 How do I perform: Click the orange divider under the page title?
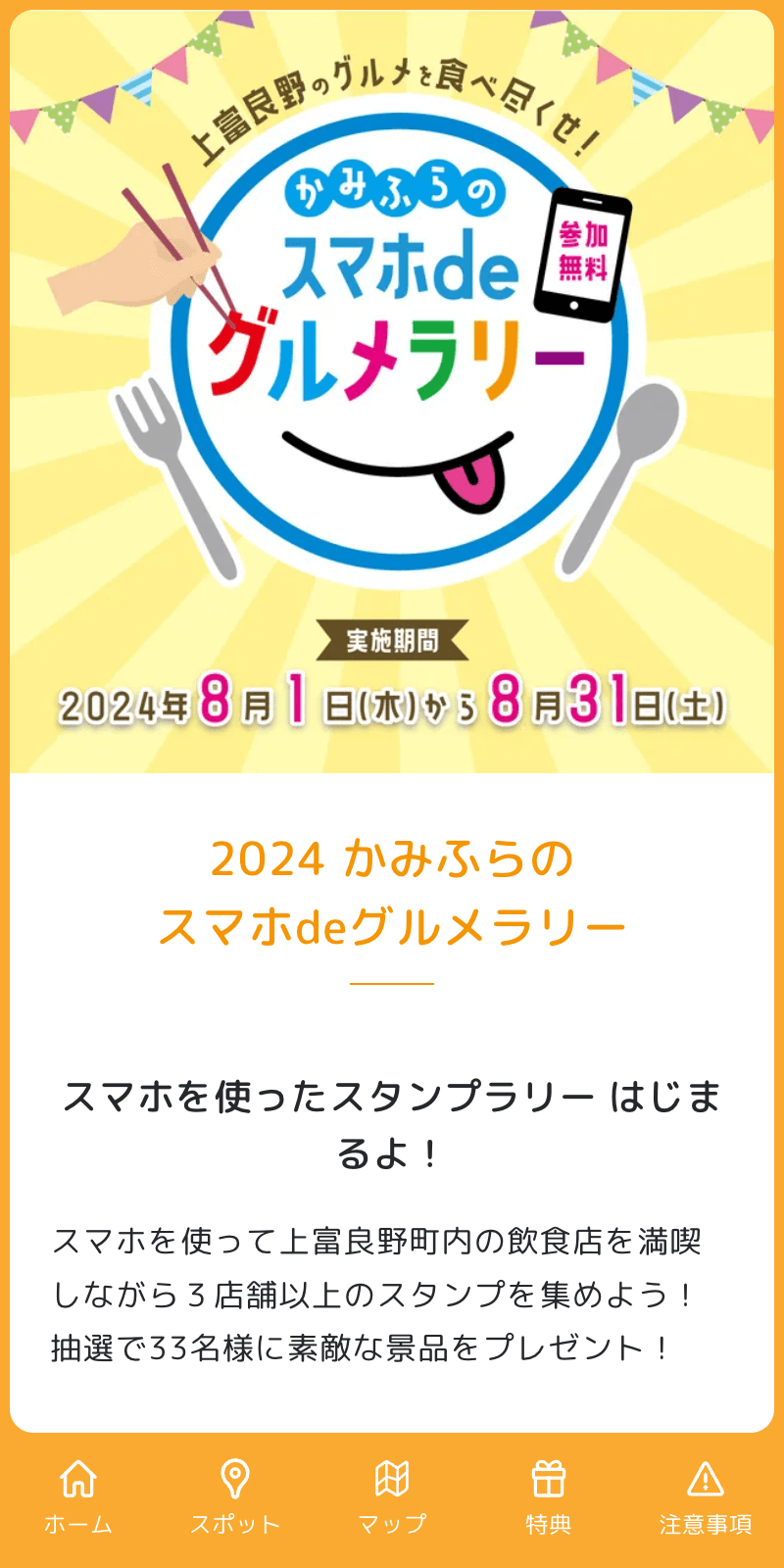tap(392, 982)
